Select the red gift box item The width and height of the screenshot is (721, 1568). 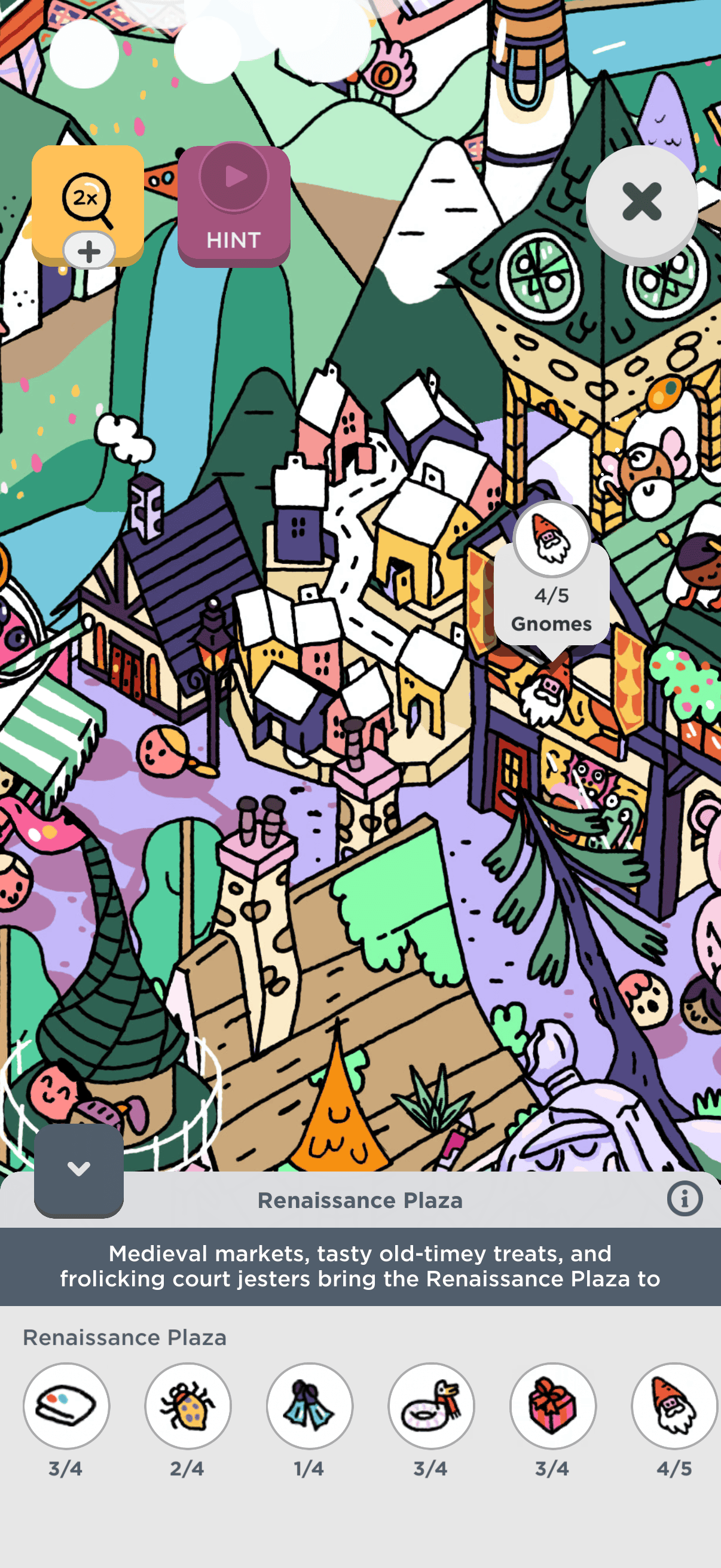[x=552, y=1405]
